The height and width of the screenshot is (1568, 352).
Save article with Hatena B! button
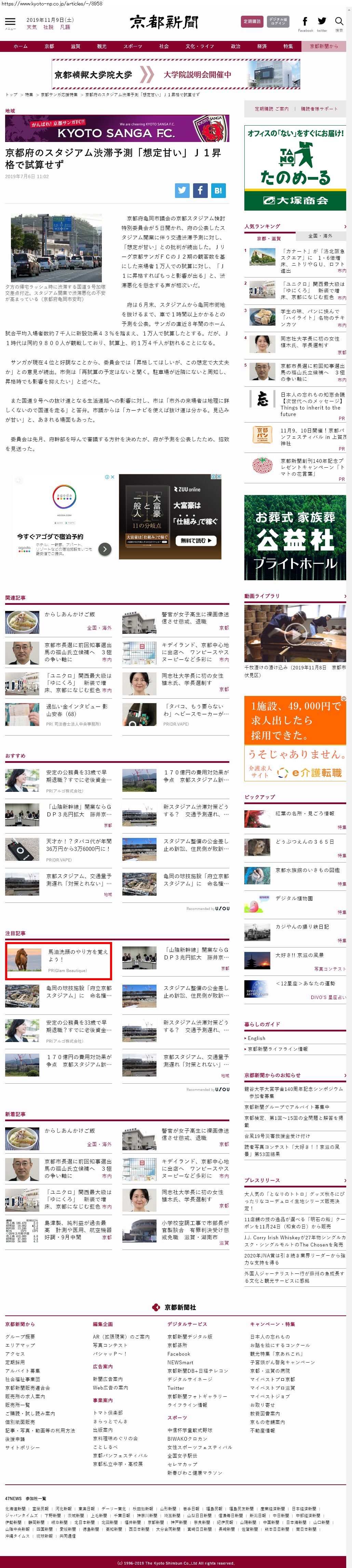[x=217, y=190]
